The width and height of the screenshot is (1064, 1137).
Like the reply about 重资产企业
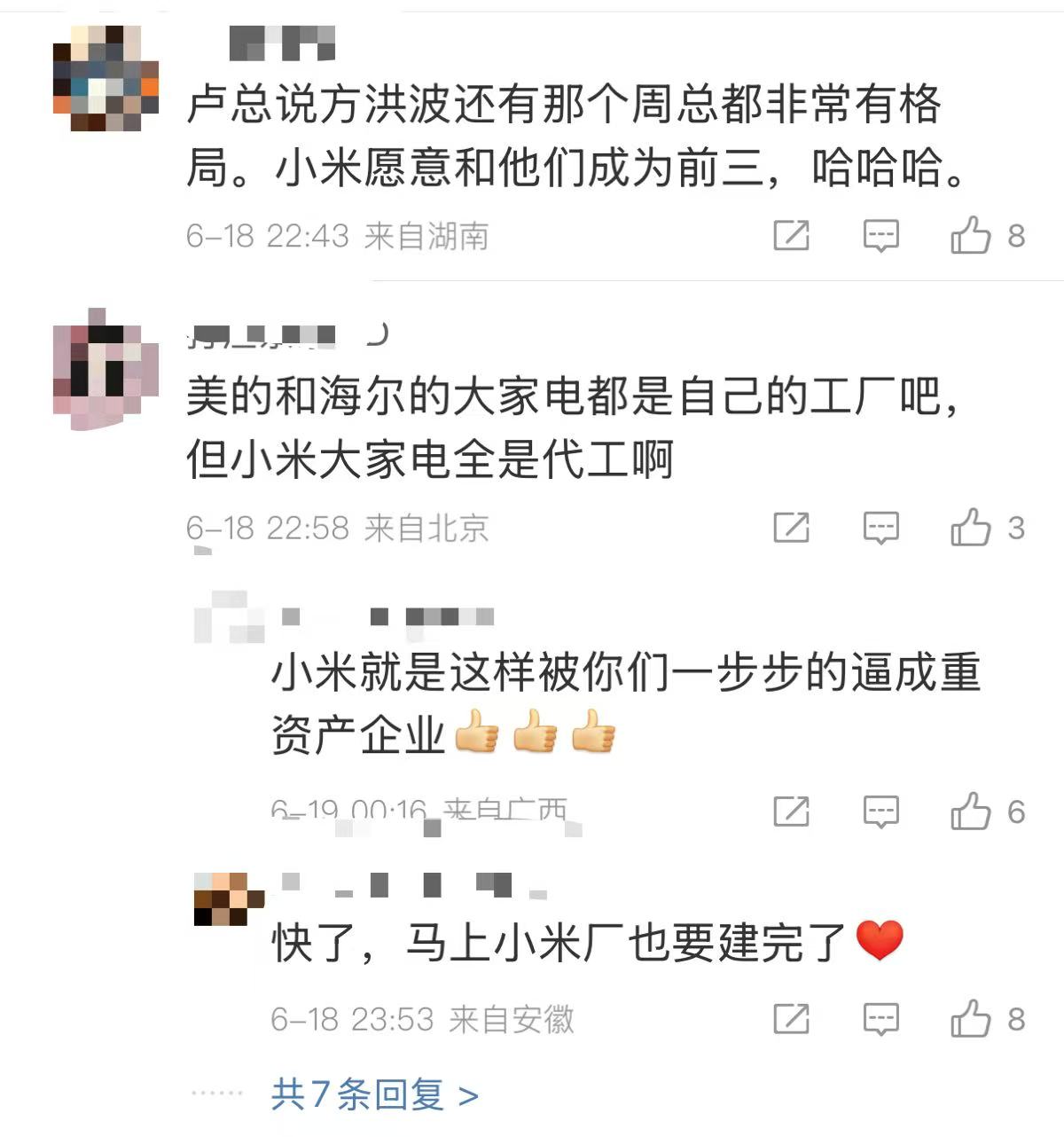971,812
